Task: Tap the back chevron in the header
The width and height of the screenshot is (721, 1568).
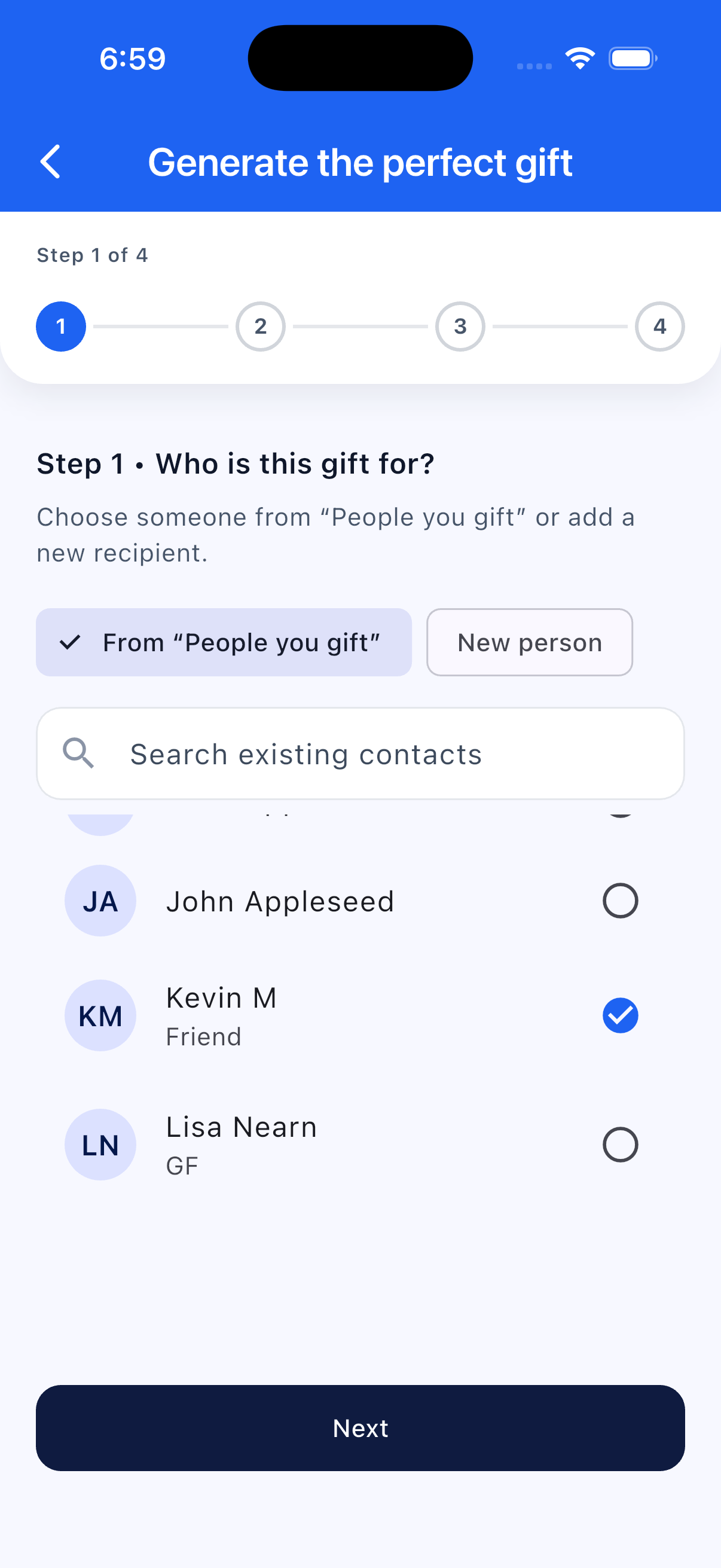Action: 50,162
